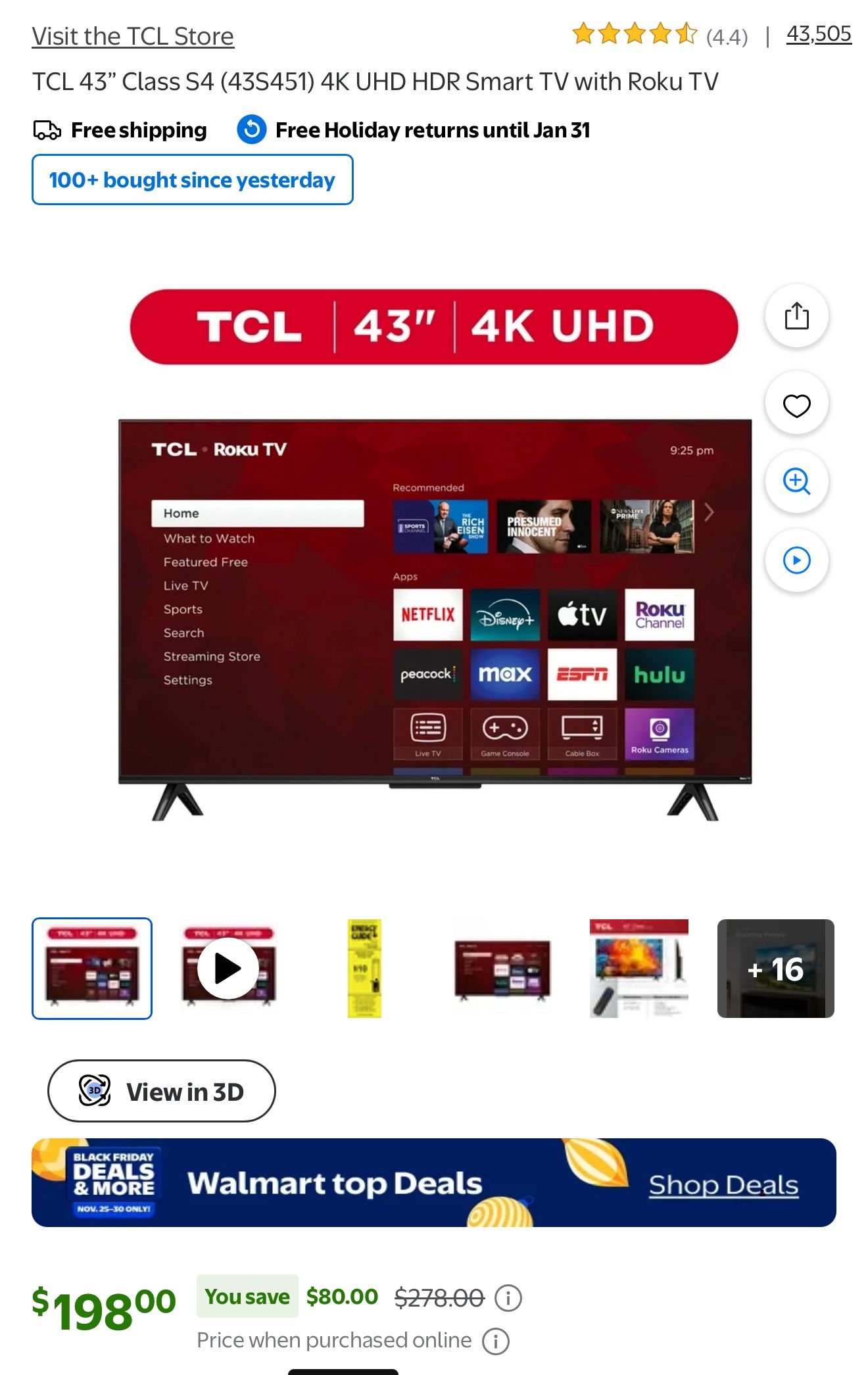Zoom into the product image with magnifier icon
This screenshot has width=868, height=1375.
[796, 482]
